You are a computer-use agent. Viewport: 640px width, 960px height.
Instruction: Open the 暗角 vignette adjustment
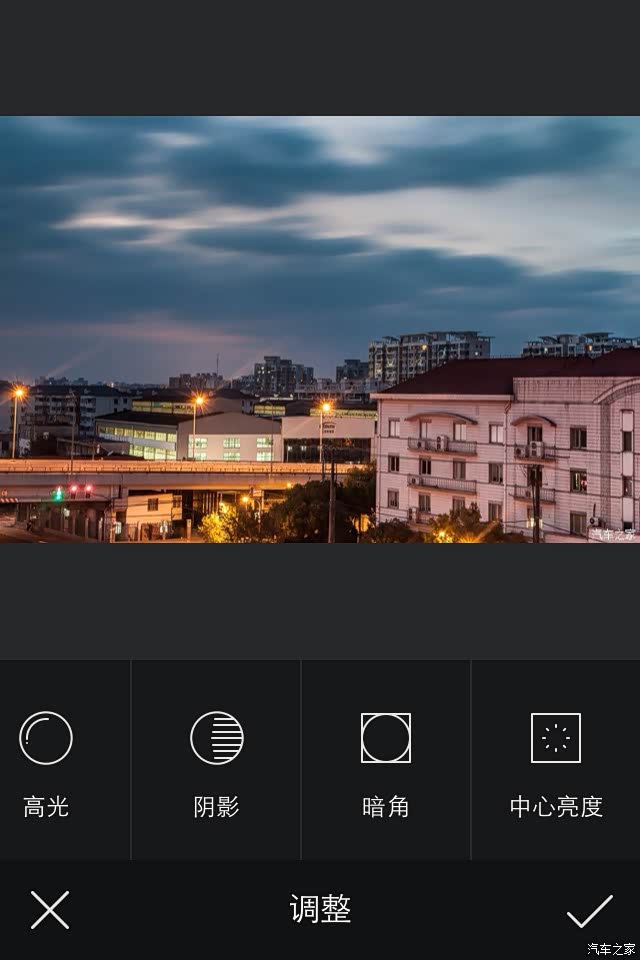[x=386, y=760]
